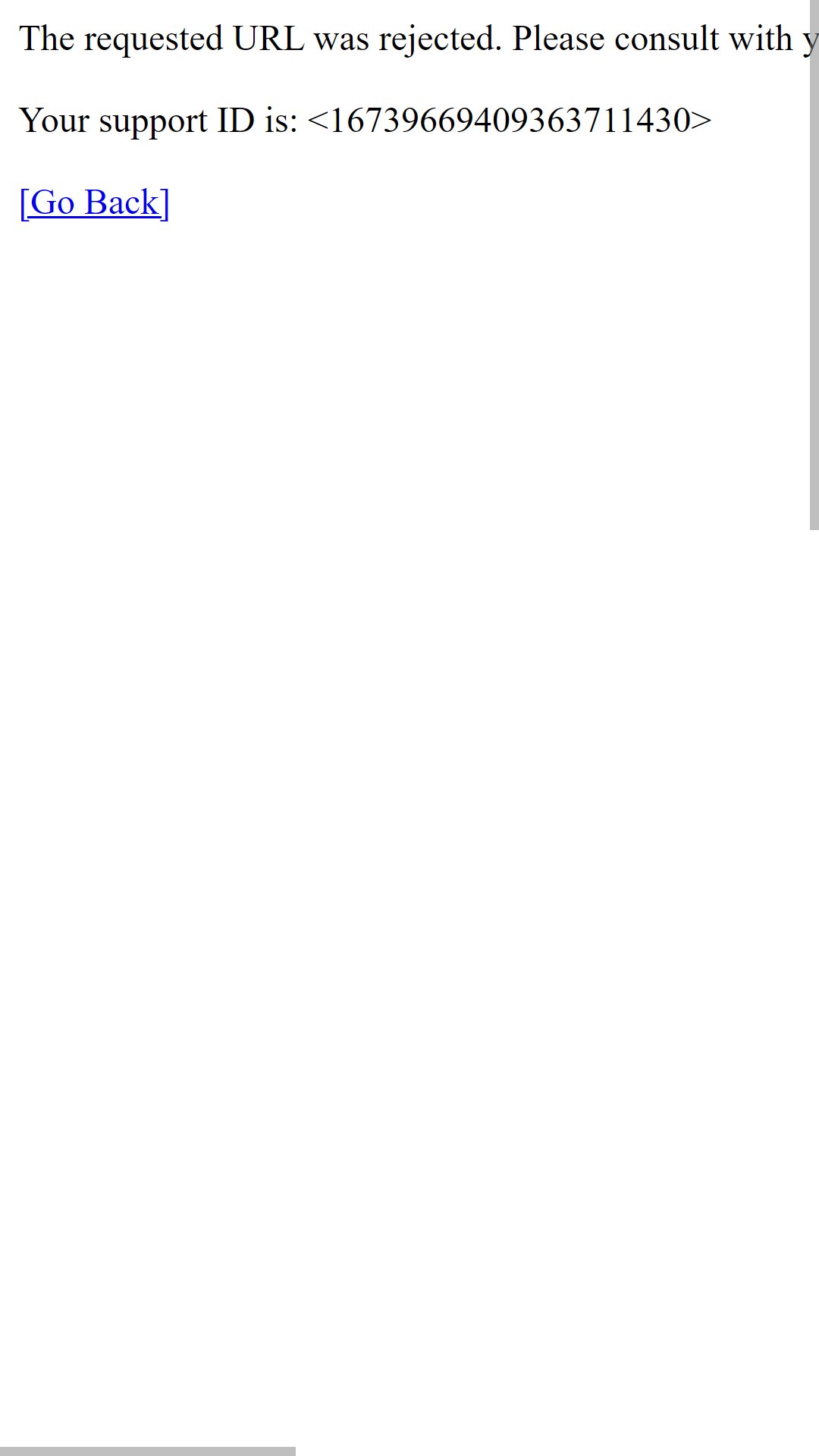The height and width of the screenshot is (1456, 819).
Task: Follow the Go Back link
Action: click(94, 202)
